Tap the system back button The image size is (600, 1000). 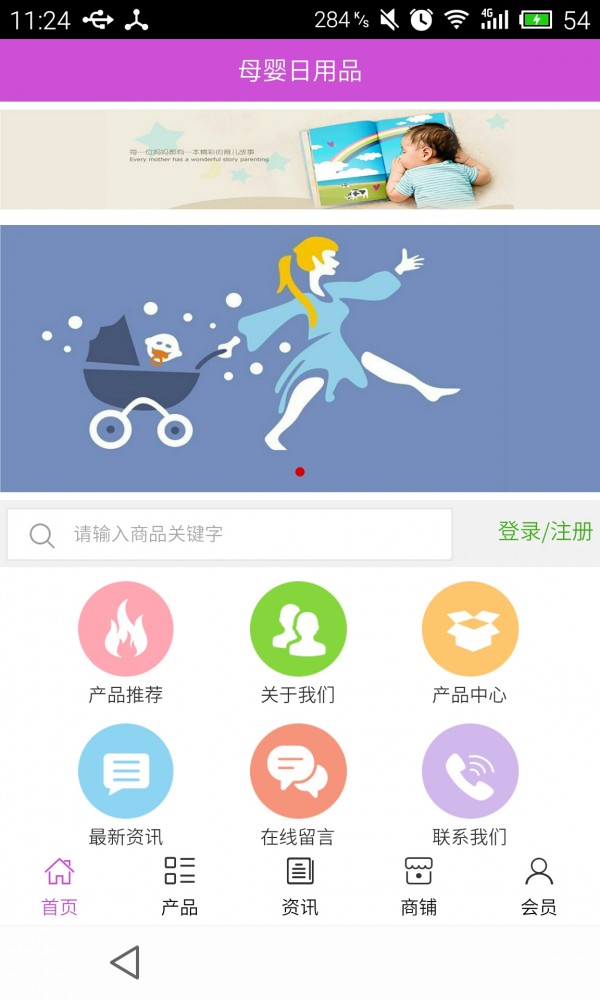point(125,963)
